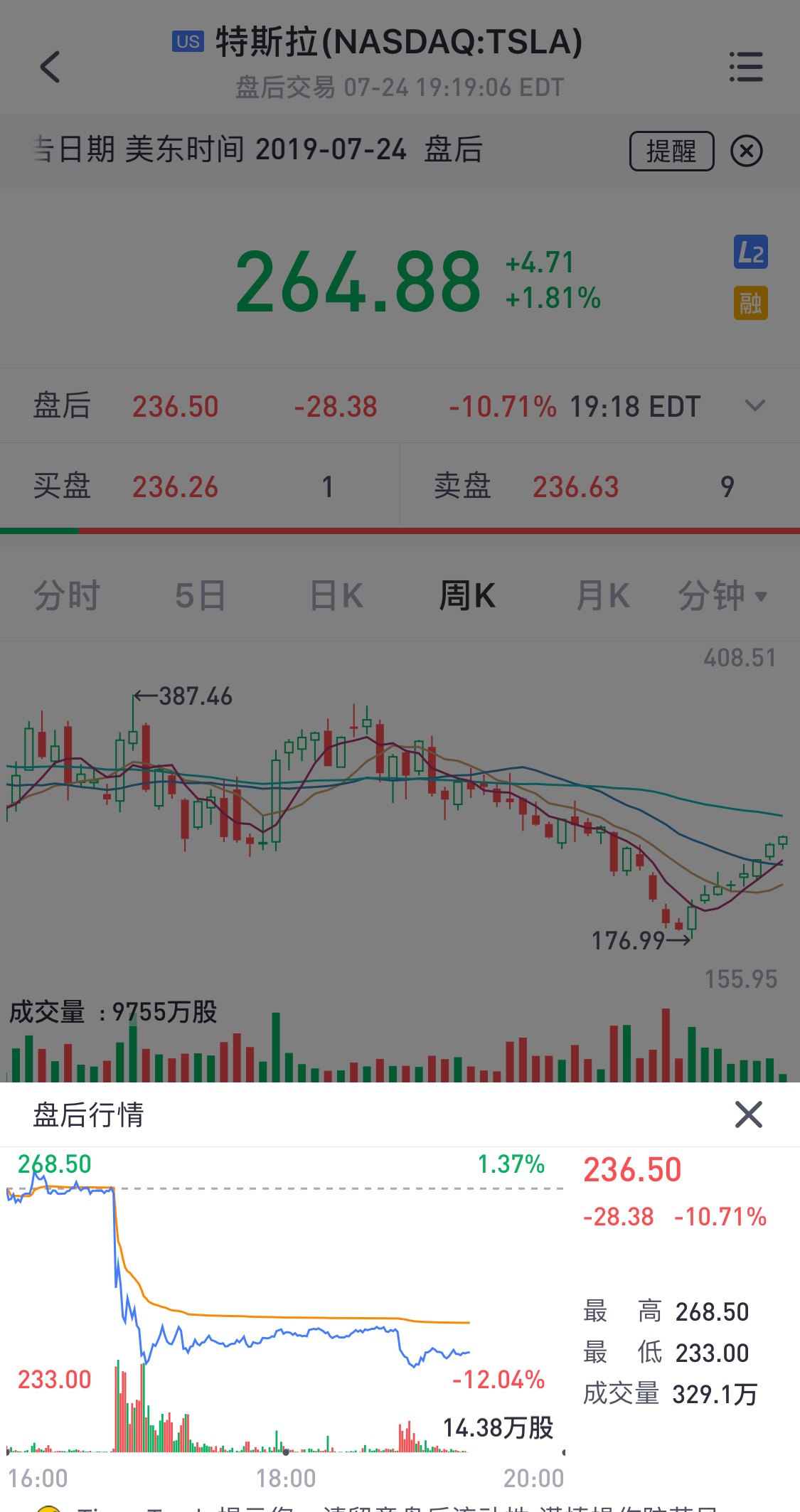Select the 周K weekly chart tab
Image resolution: width=800 pixels, height=1512 pixels.
pos(467,595)
